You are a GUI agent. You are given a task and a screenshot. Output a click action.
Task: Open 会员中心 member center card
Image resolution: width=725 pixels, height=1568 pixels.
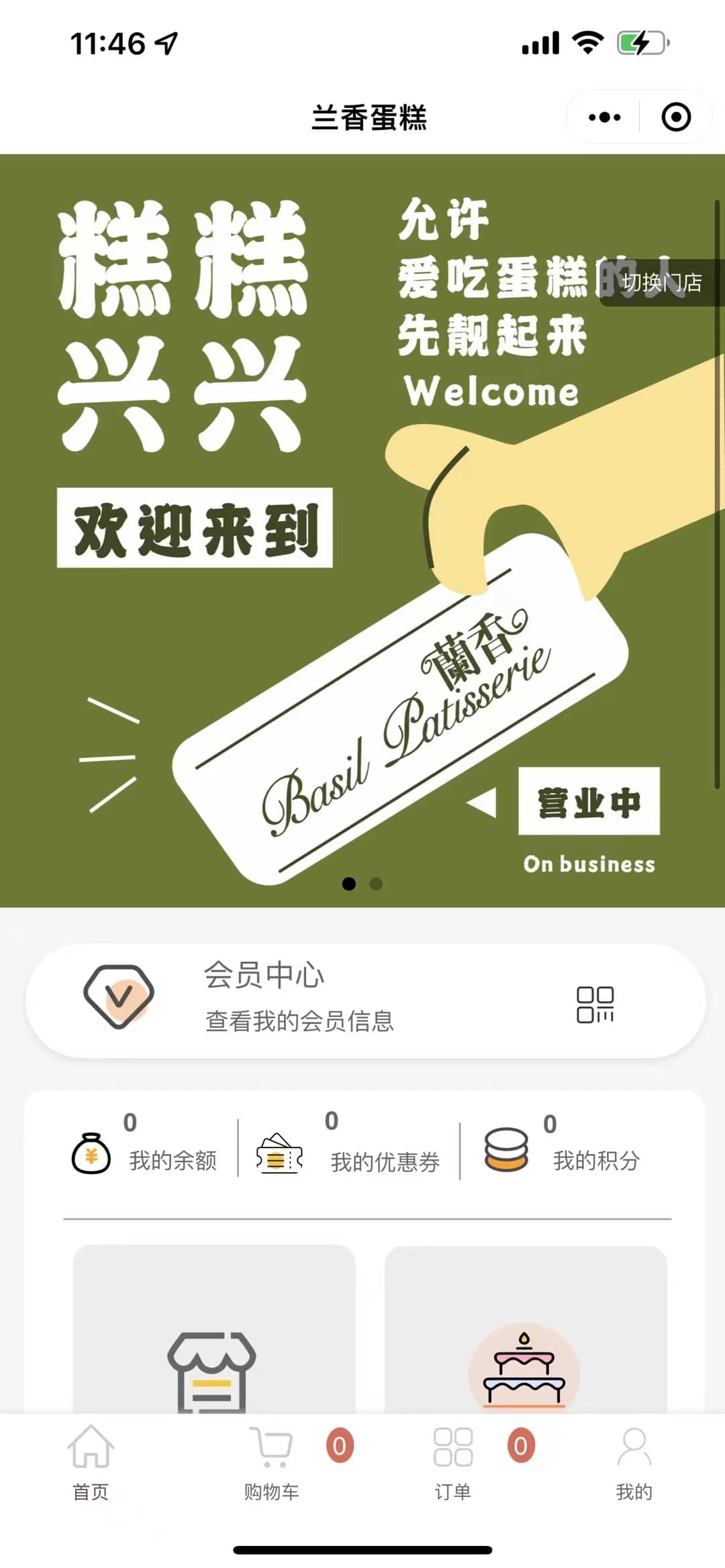pos(299,1000)
